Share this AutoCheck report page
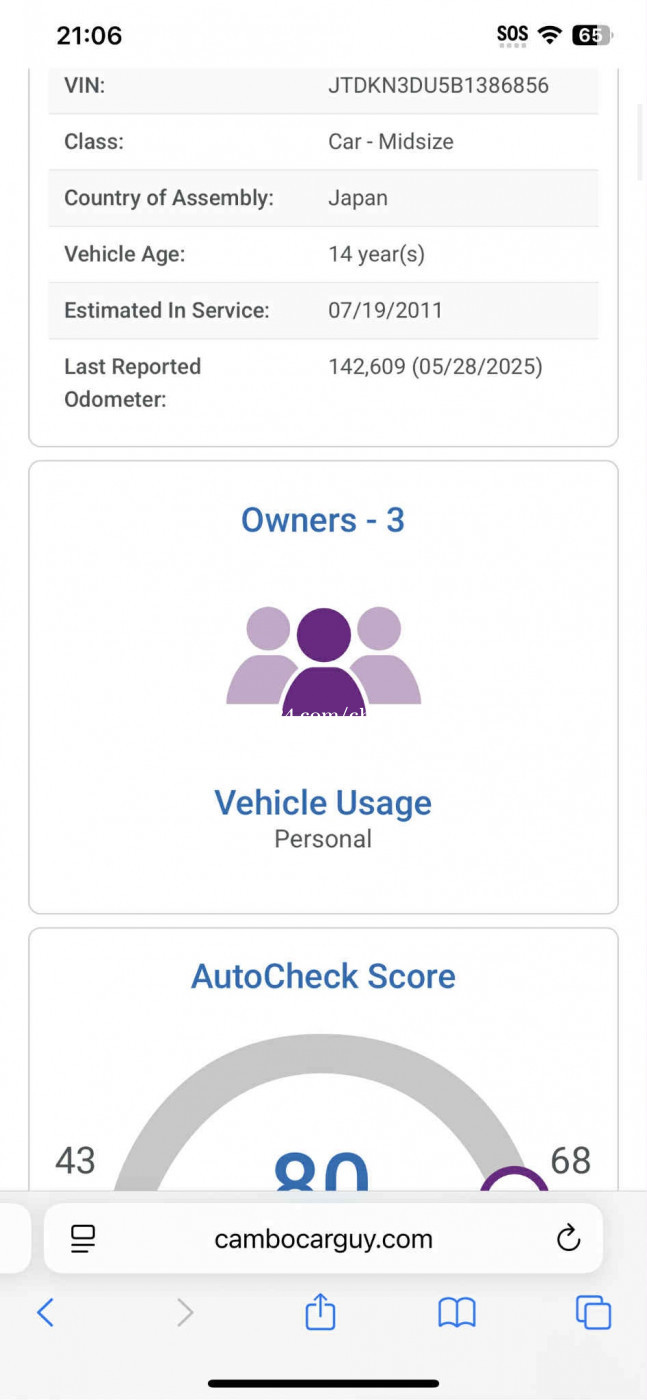 pyautogui.click(x=320, y=1312)
